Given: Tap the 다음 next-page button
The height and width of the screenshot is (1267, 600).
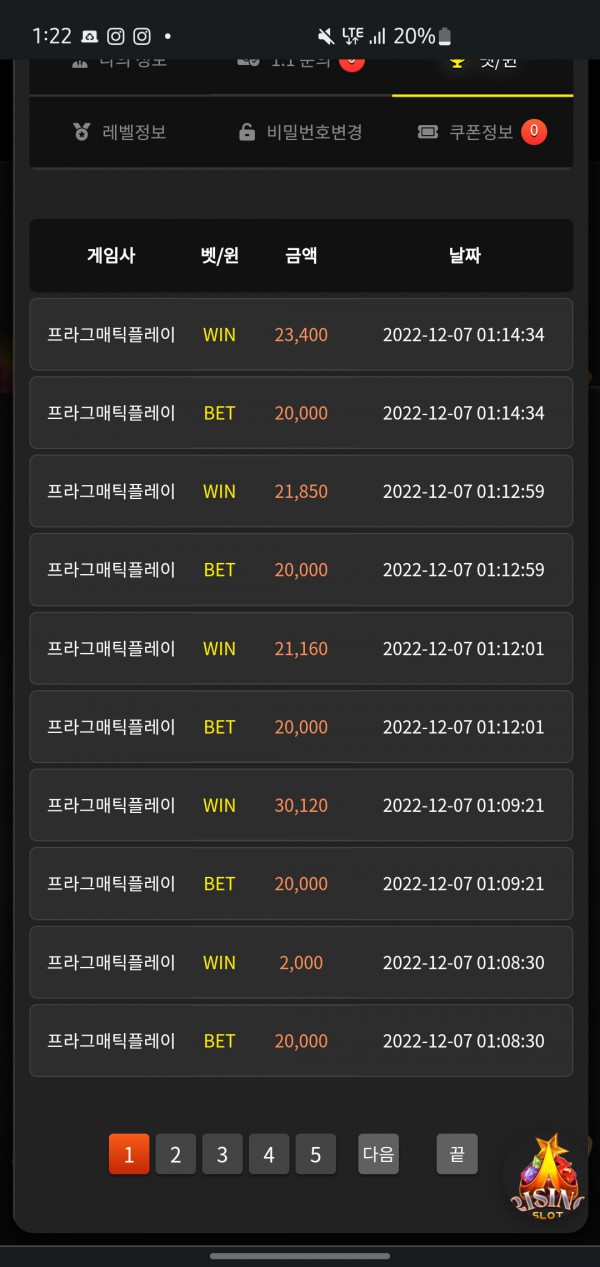Looking at the screenshot, I should [378, 1154].
